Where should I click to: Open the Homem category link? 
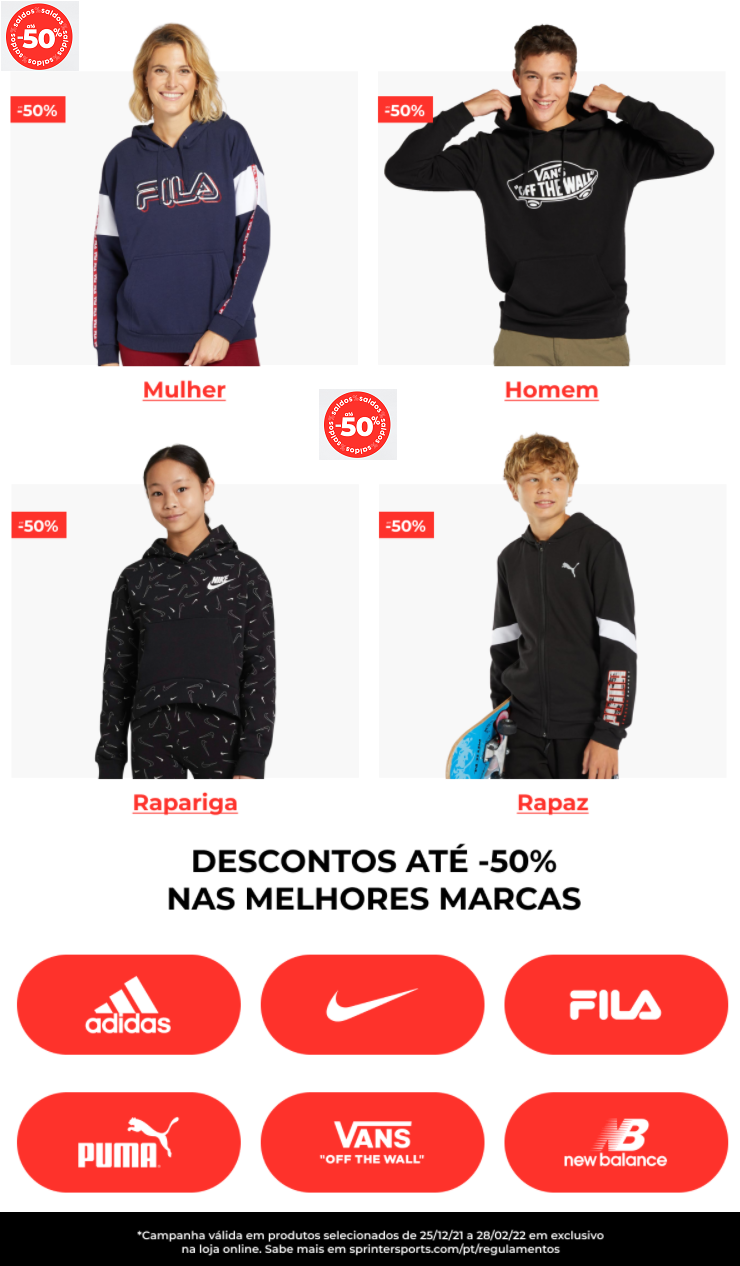551,390
